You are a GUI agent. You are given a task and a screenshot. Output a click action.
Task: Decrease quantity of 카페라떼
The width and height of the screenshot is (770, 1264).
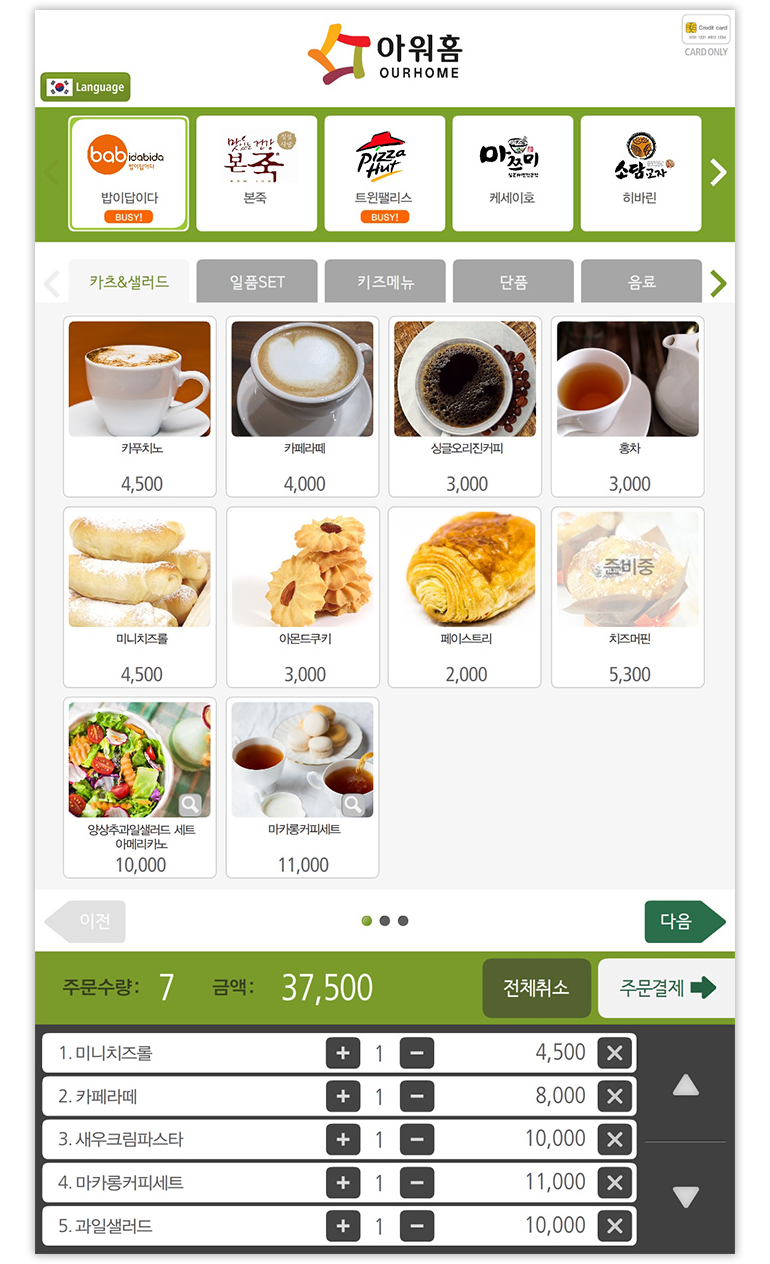point(417,1096)
